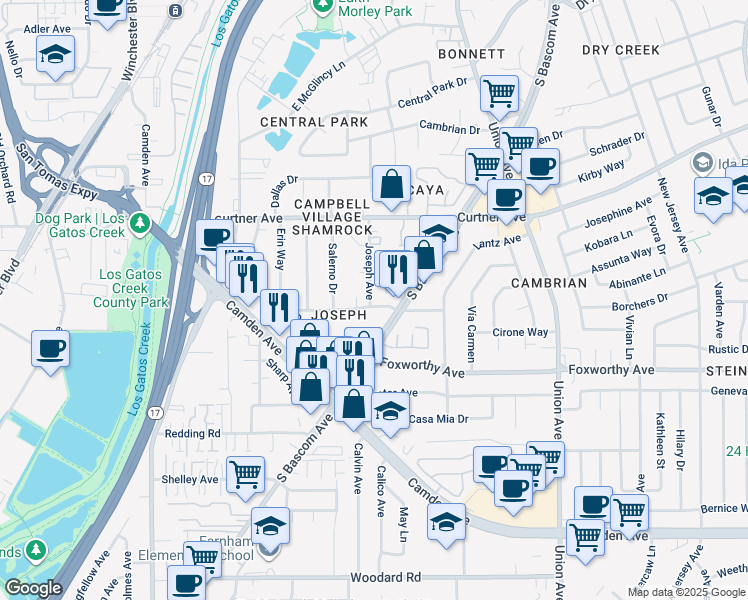The image size is (748, 600).
Task: Open the shopping cart marker on Central Park Dr
Action: [499, 97]
